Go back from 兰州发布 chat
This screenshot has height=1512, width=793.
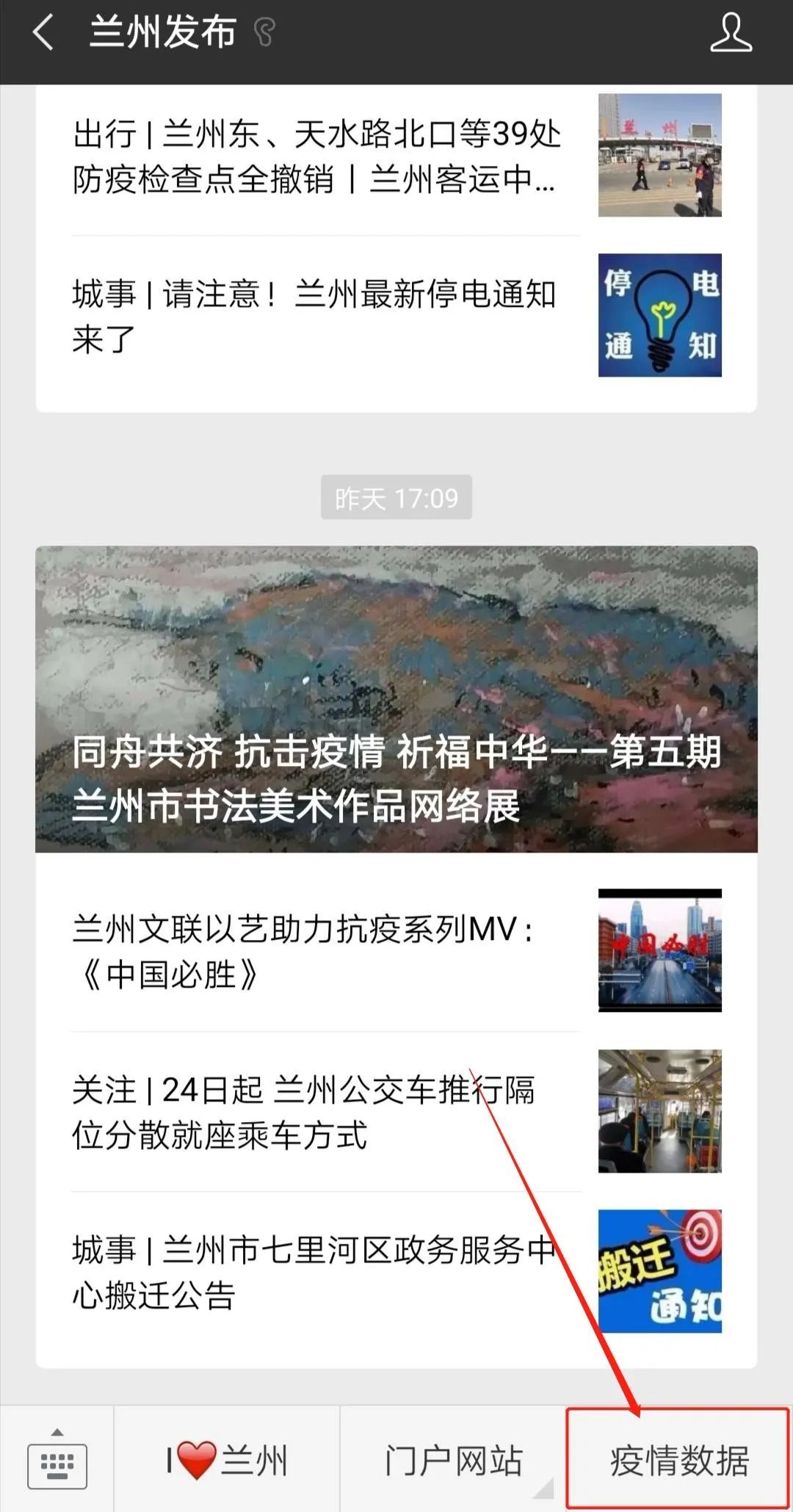click(x=44, y=34)
